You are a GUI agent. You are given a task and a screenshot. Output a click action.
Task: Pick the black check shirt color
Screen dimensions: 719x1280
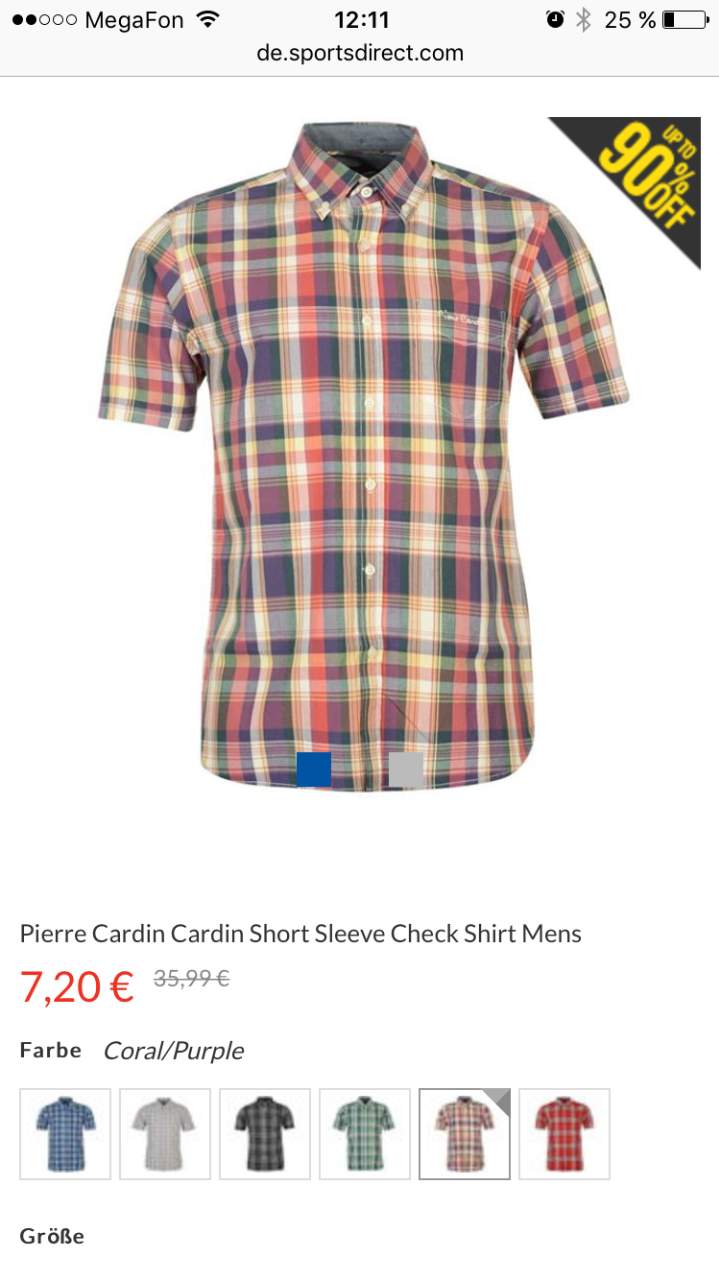(x=265, y=1134)
